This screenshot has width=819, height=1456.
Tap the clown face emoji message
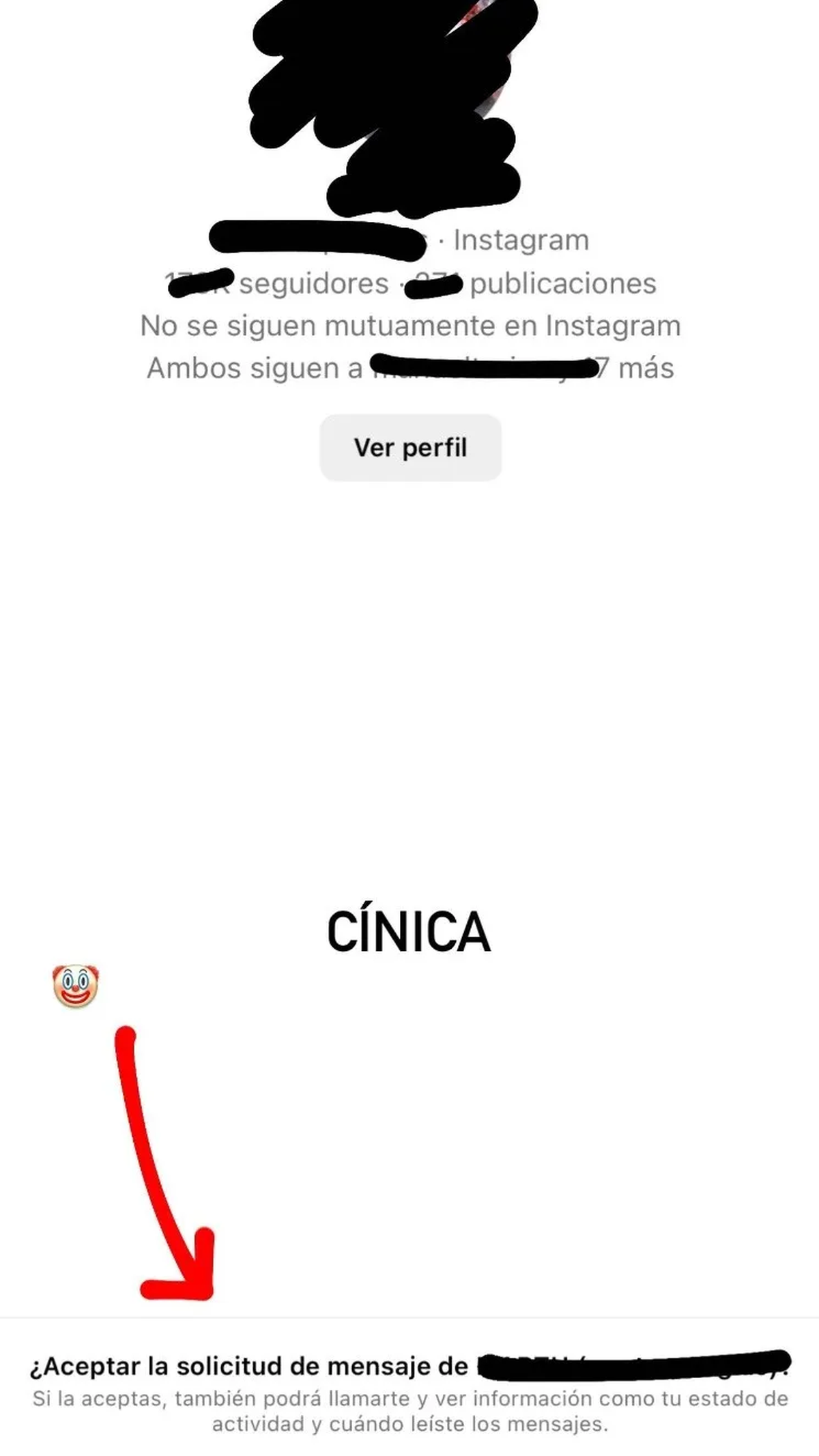coord(75,986)
